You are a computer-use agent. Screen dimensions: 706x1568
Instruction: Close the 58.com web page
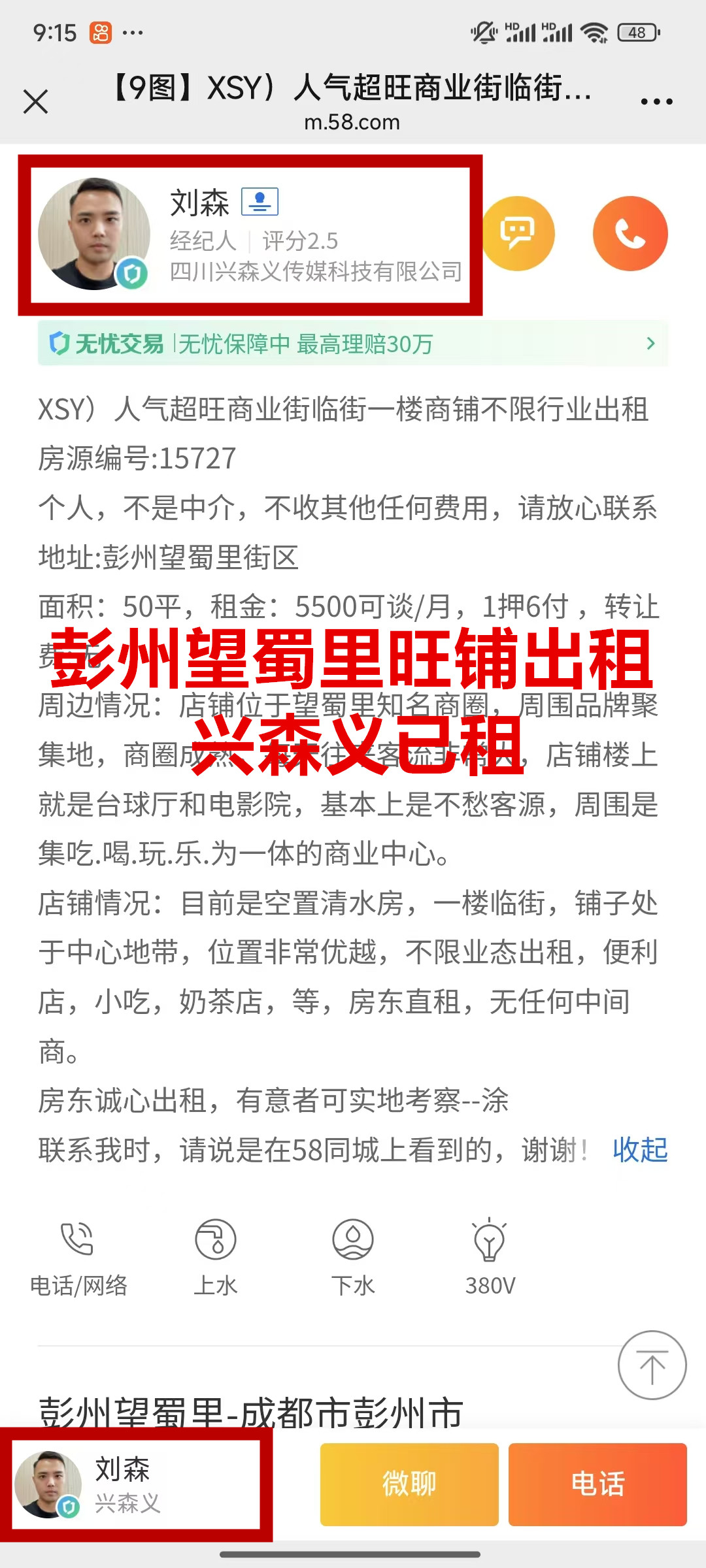click(x=35, y=102)
